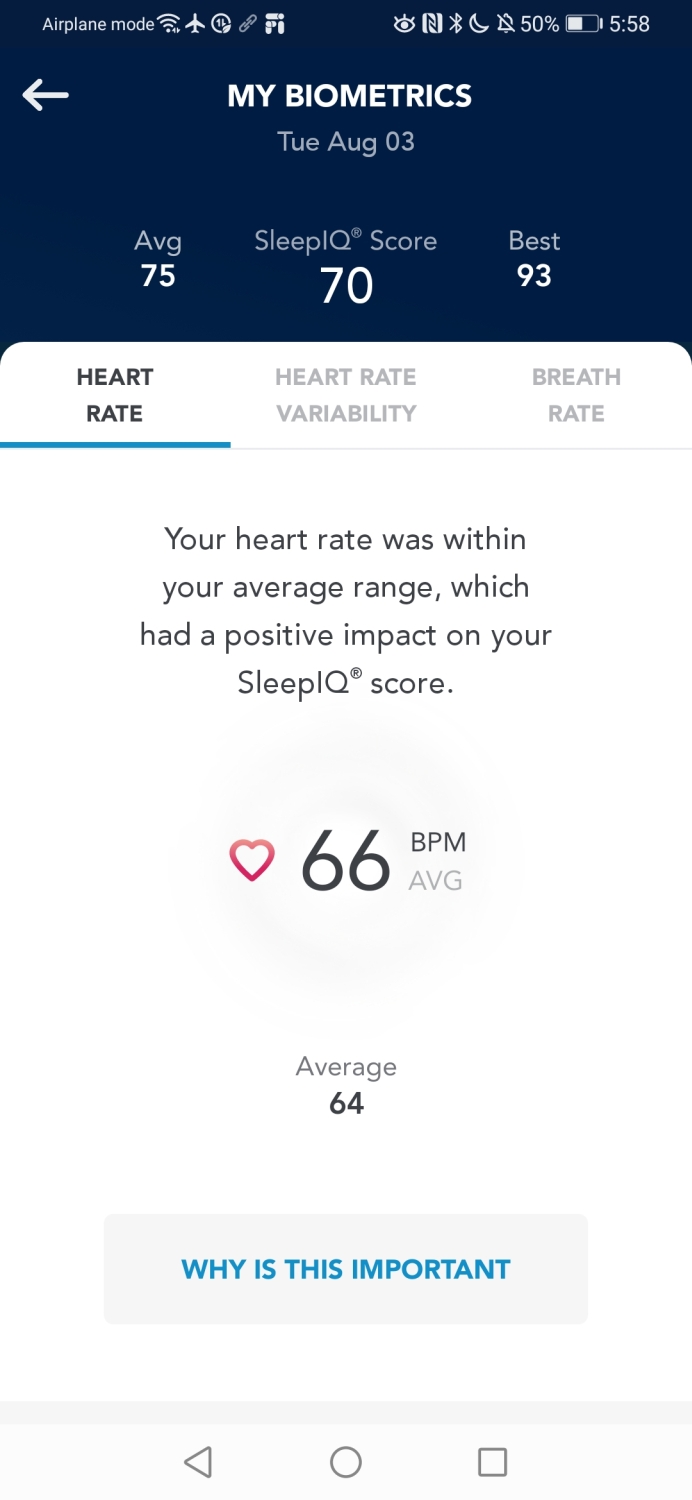Tap the system home button
Screen dimensions: 692x1500
click(x=346, y=1462)
